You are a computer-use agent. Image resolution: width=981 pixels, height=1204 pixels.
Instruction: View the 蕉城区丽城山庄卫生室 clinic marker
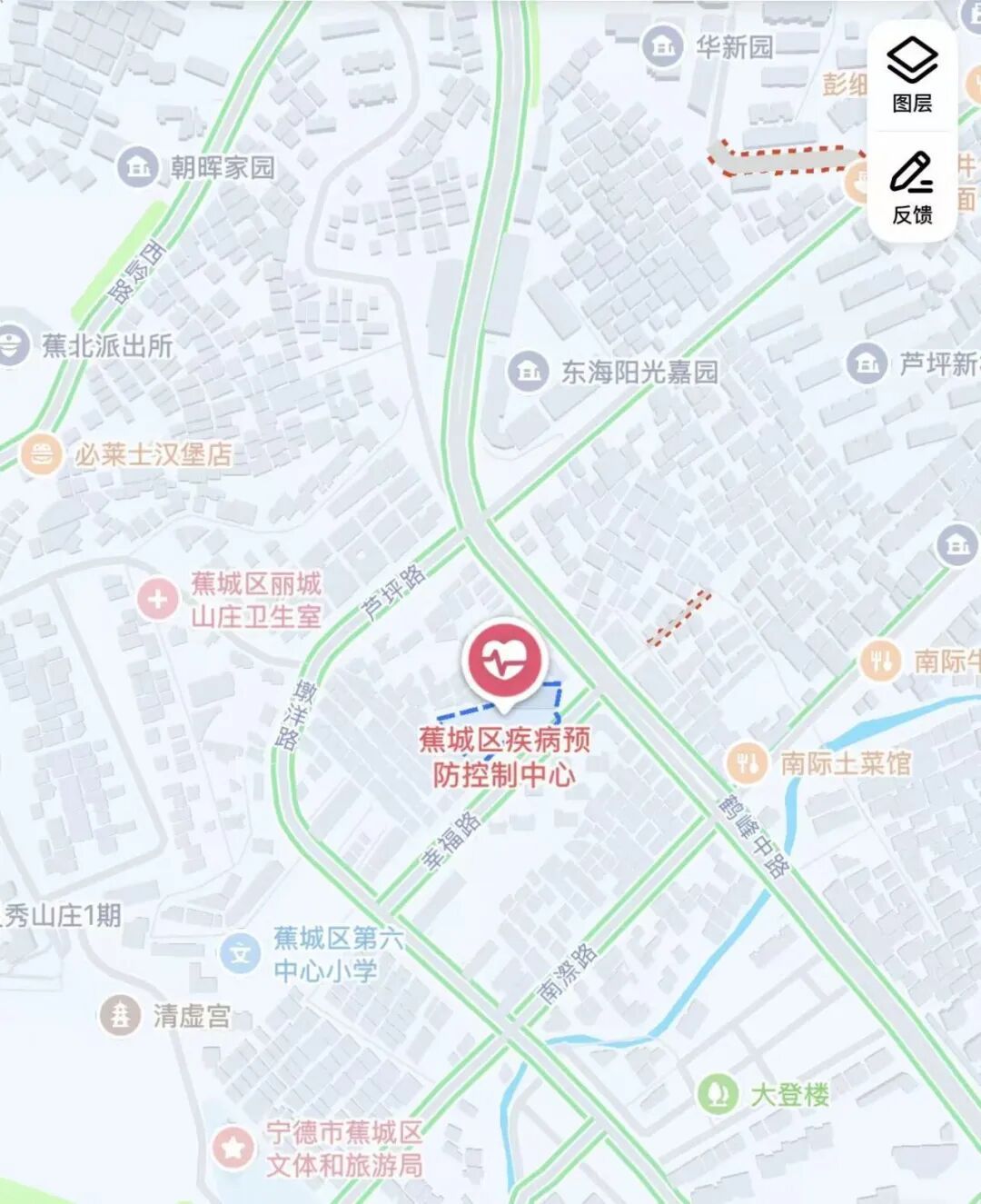coord(158,600)
